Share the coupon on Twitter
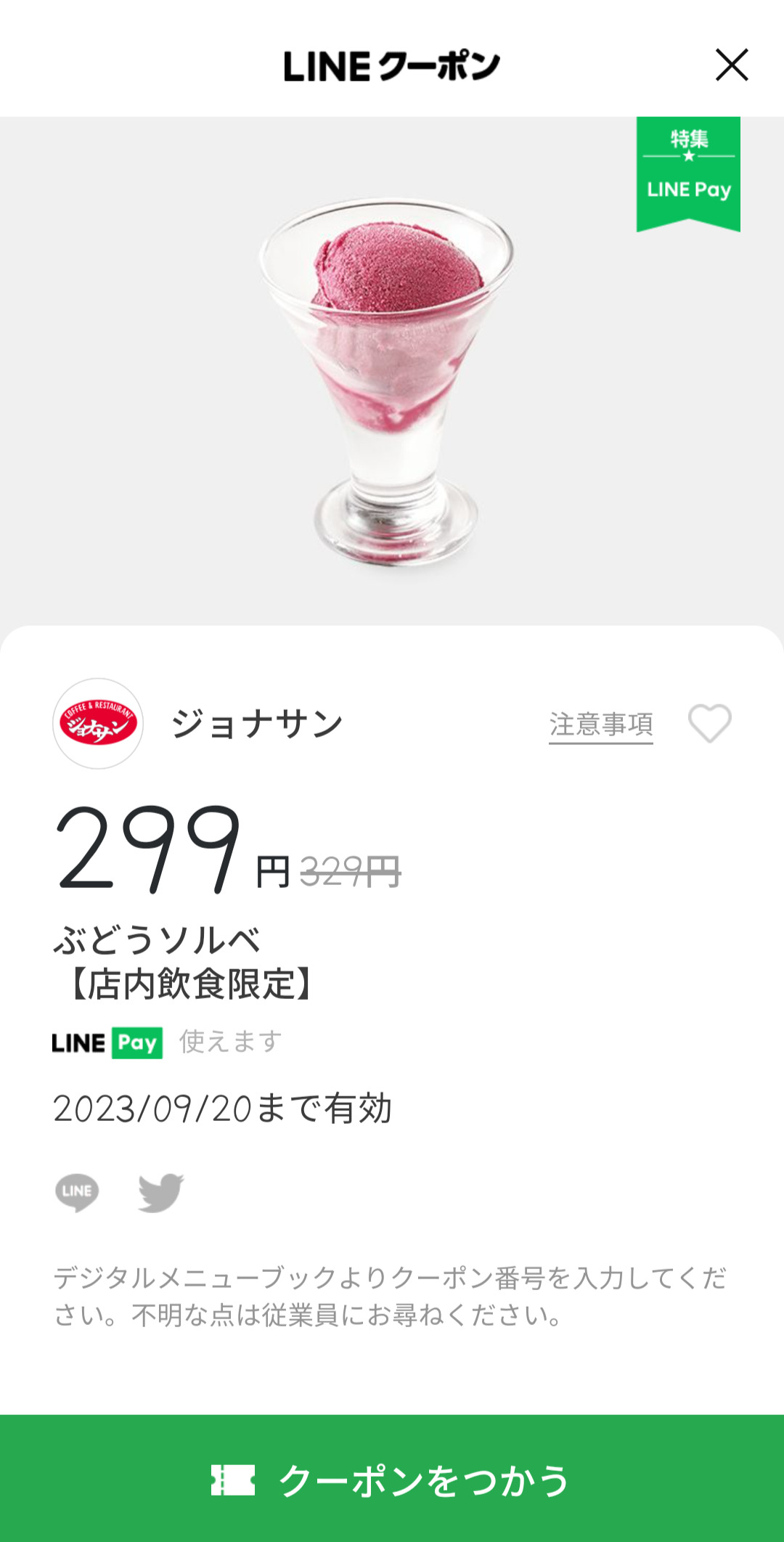Image resolution: width=784 pixels, height=1542 pixels. pos(160,1192)
